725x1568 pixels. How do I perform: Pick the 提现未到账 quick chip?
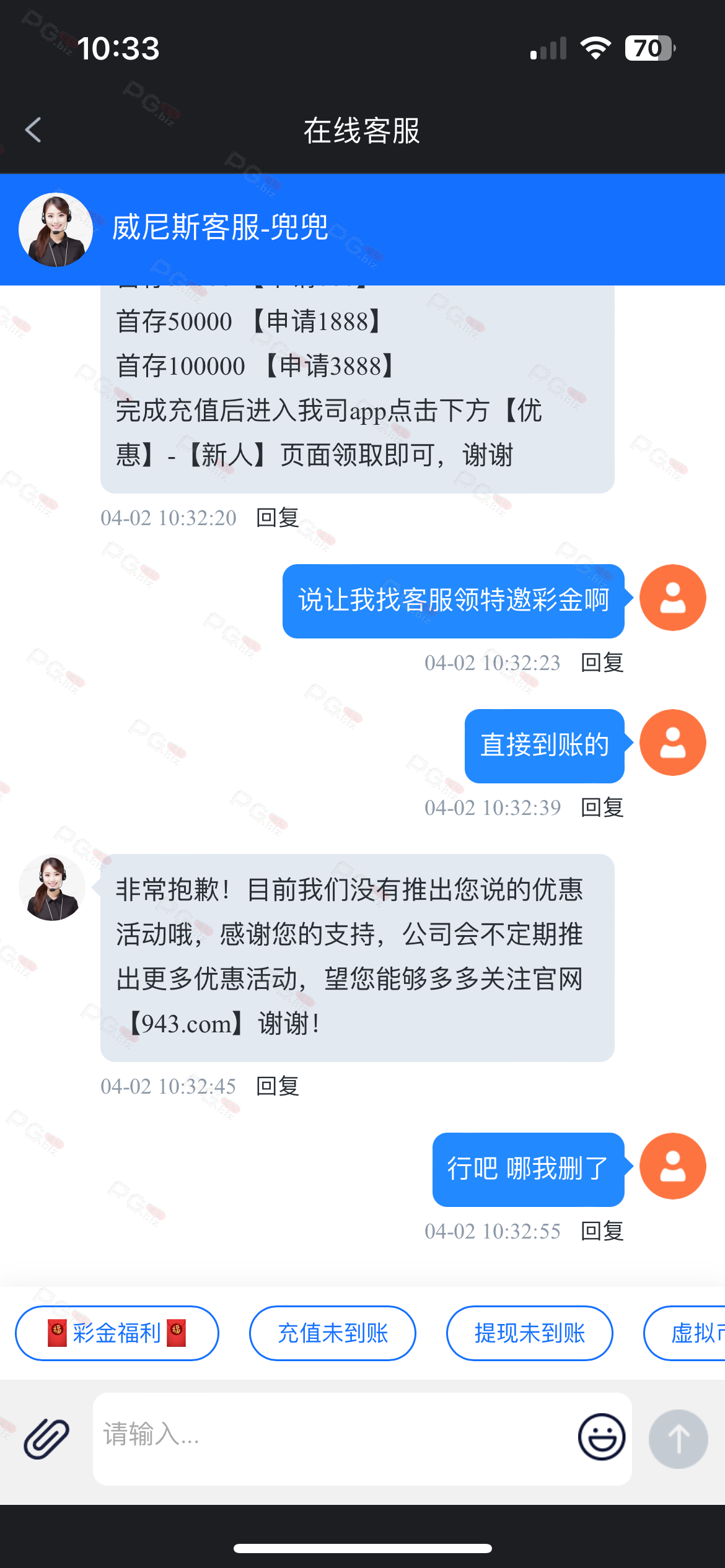(530, 1333)
